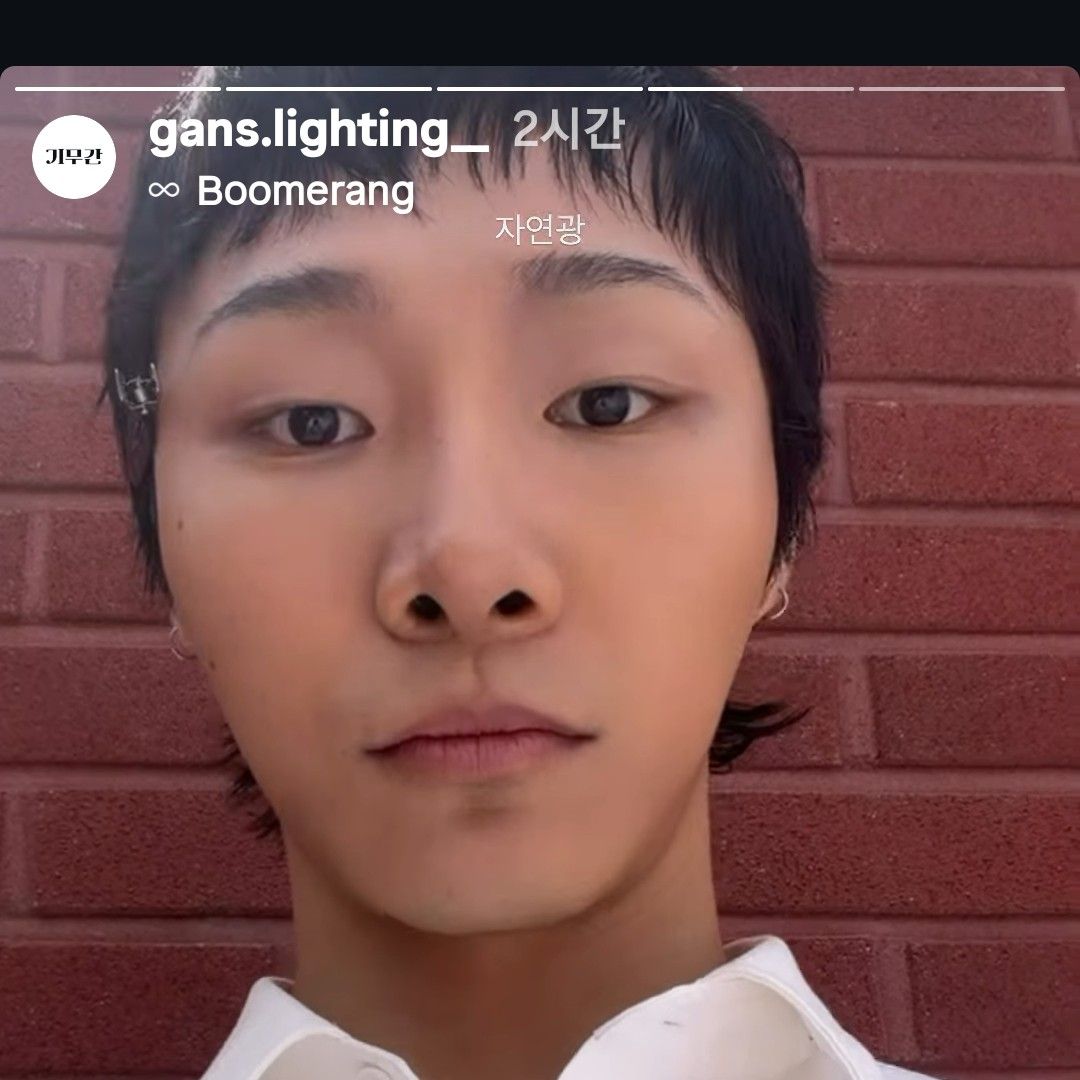Open the gans.lighting_ profile picture
1080x1080 pixels.
click(75, 157)
